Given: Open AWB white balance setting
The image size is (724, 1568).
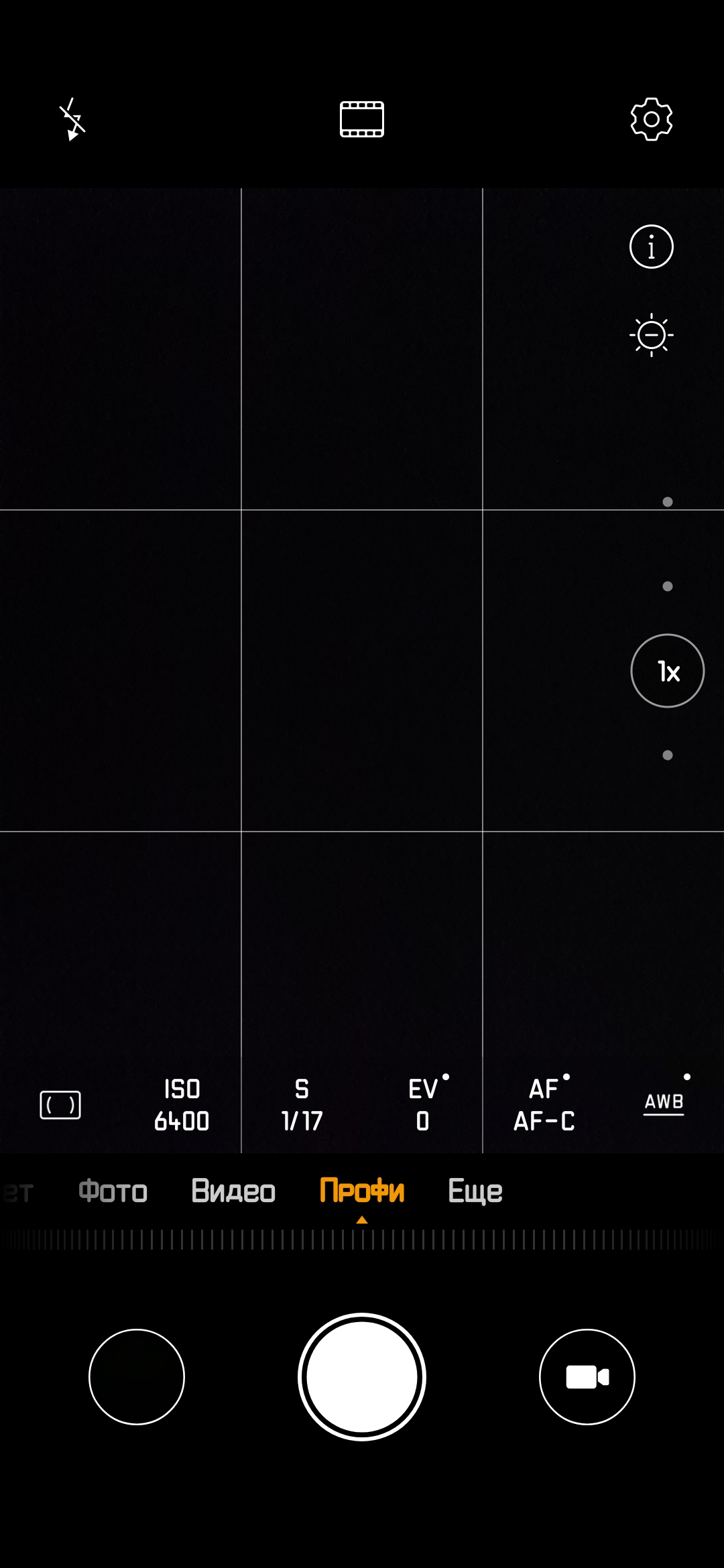Looking at the screenshot, I should pyautogui.click(x=664, y=1102).
